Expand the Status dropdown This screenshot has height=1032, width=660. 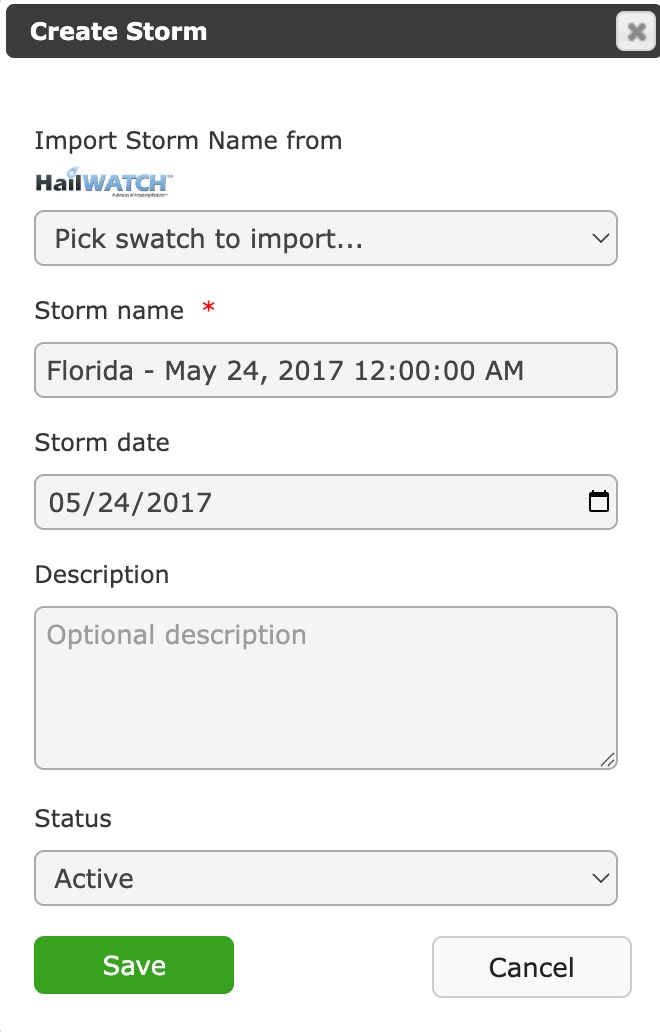325,878
